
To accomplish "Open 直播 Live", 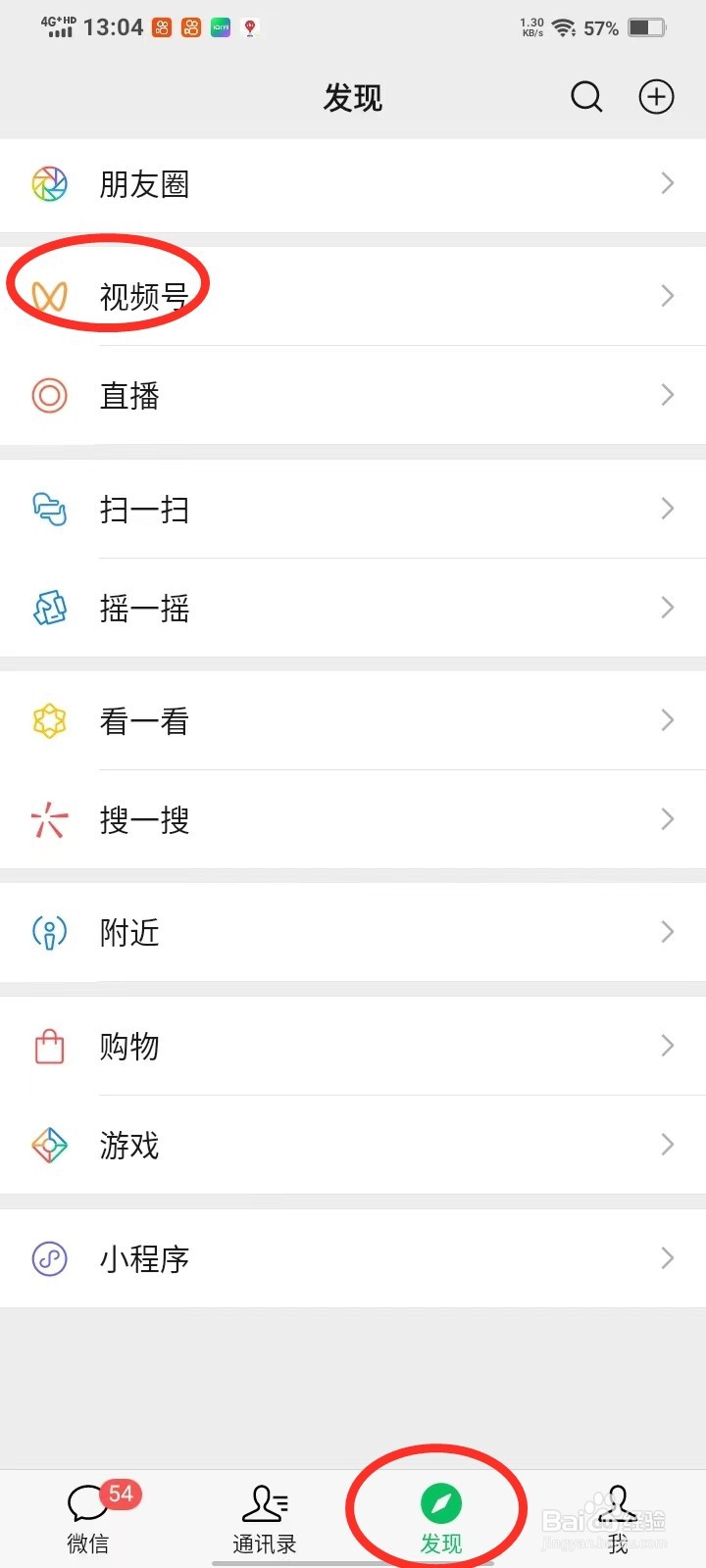I will tap(353, 395).
